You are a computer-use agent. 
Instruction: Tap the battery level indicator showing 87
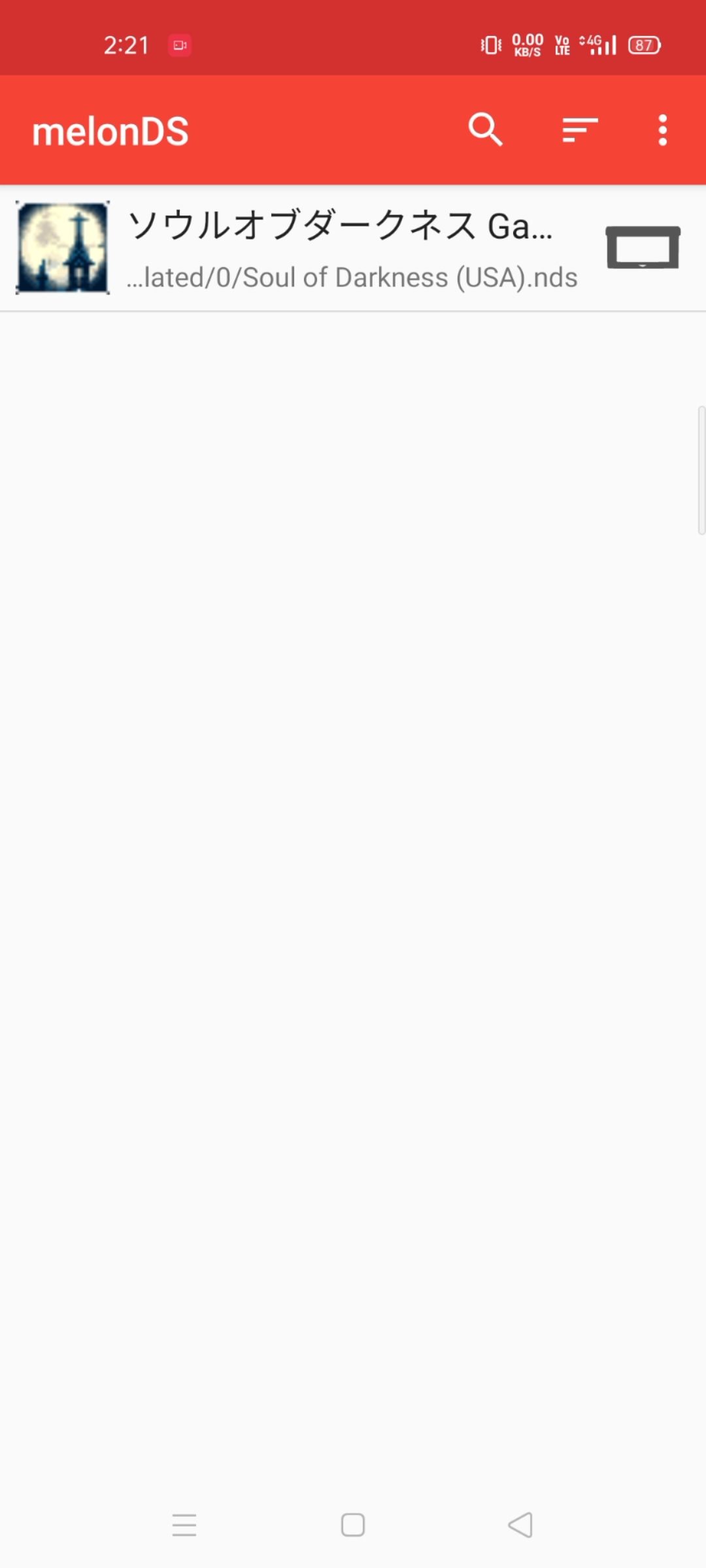pyautogui.click(x=643, y=44)
